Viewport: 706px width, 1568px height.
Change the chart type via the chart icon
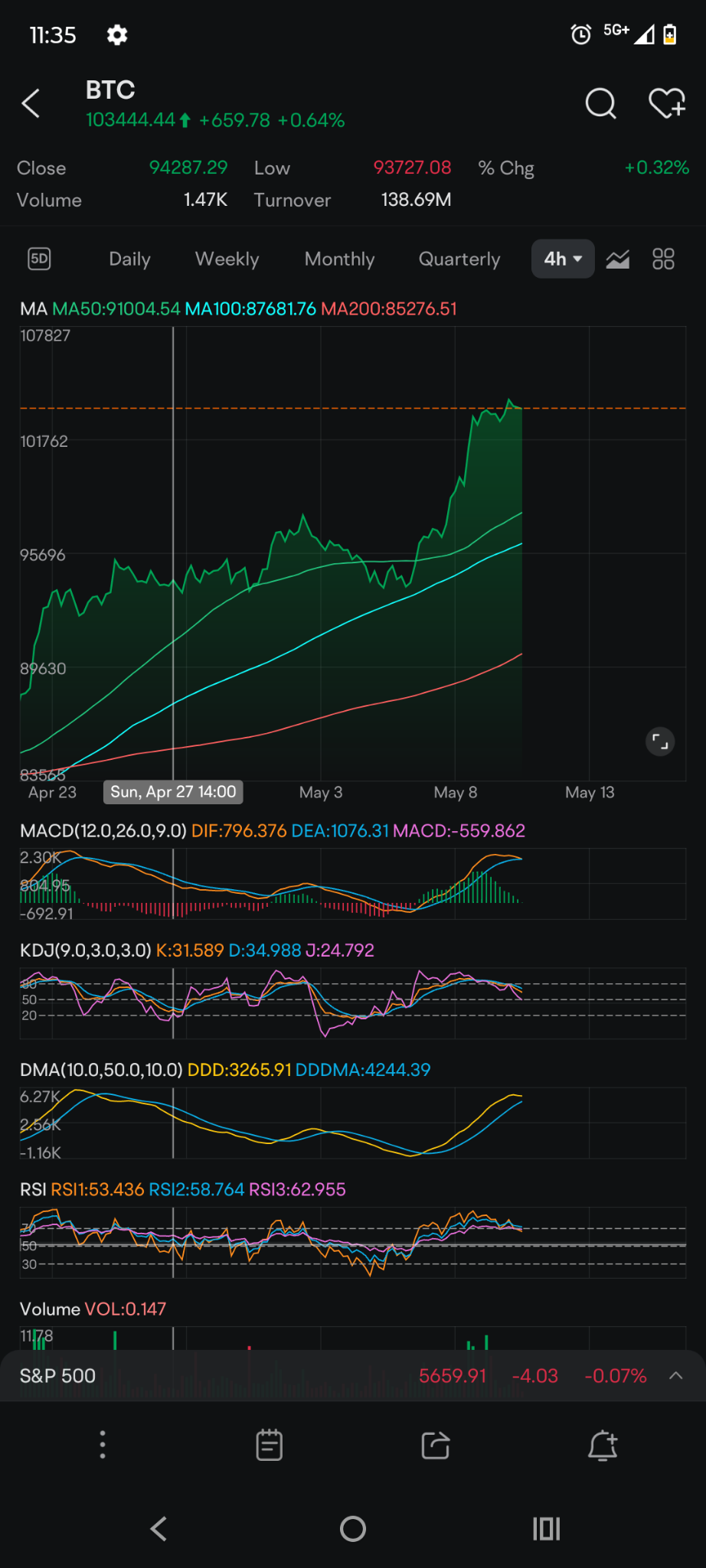618,259
